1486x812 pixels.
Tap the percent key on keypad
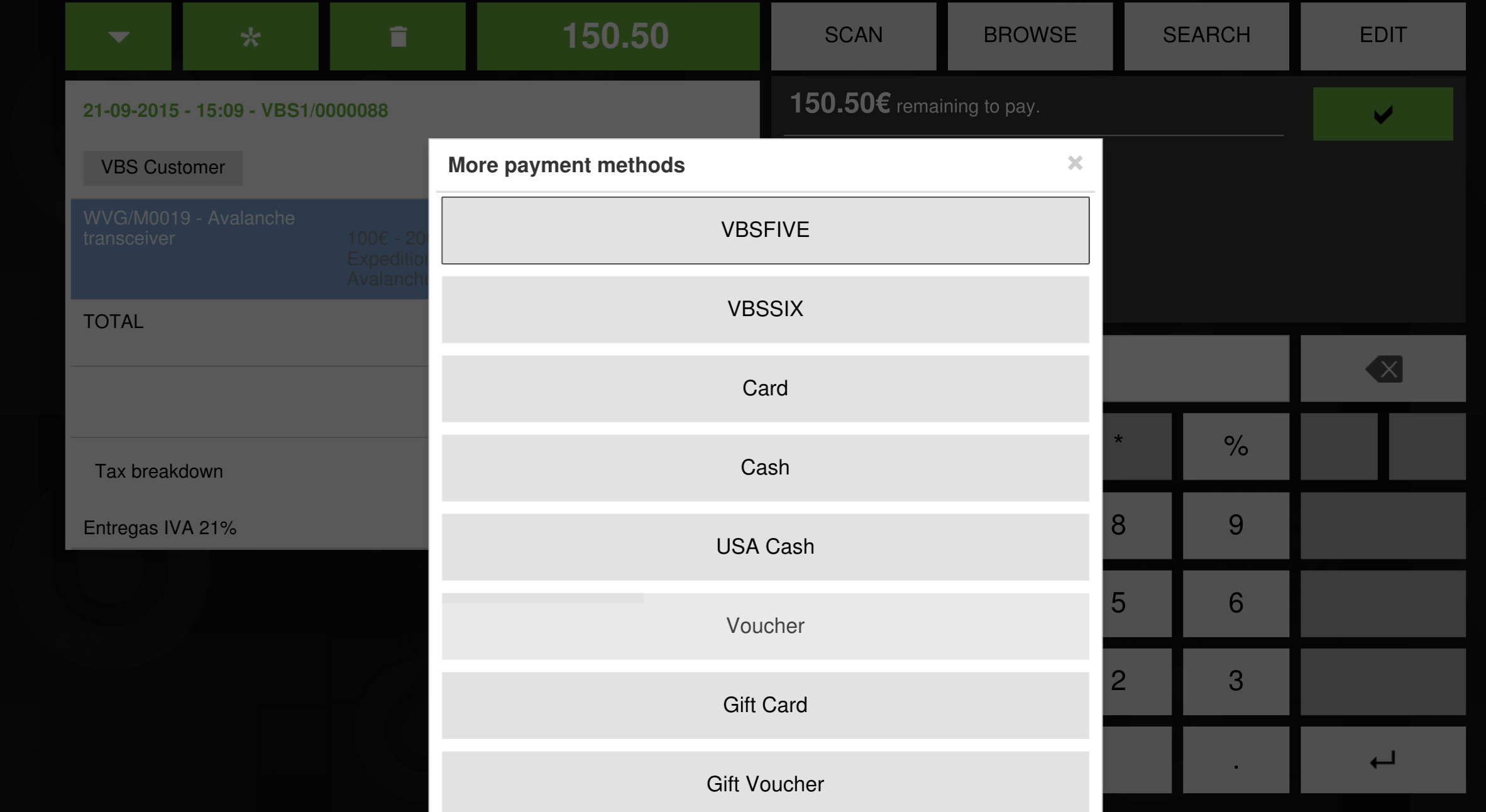coord(1235,446)
